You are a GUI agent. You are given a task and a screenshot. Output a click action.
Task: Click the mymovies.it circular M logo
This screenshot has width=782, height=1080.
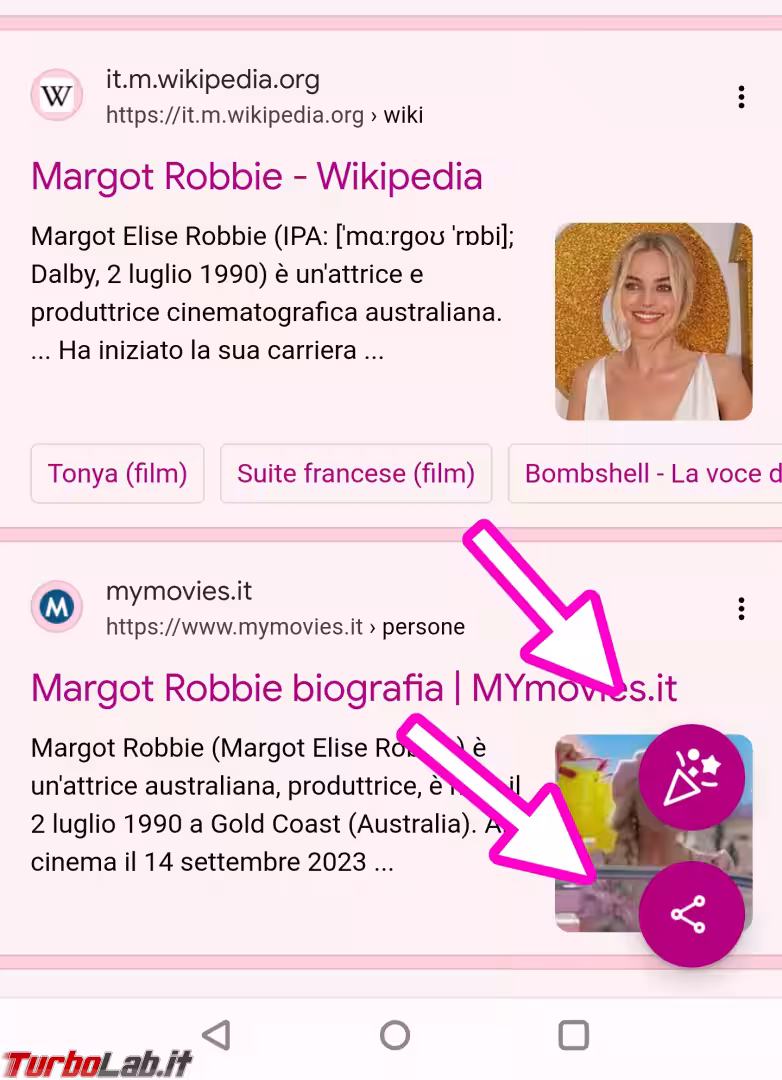(x=57, y=607)
